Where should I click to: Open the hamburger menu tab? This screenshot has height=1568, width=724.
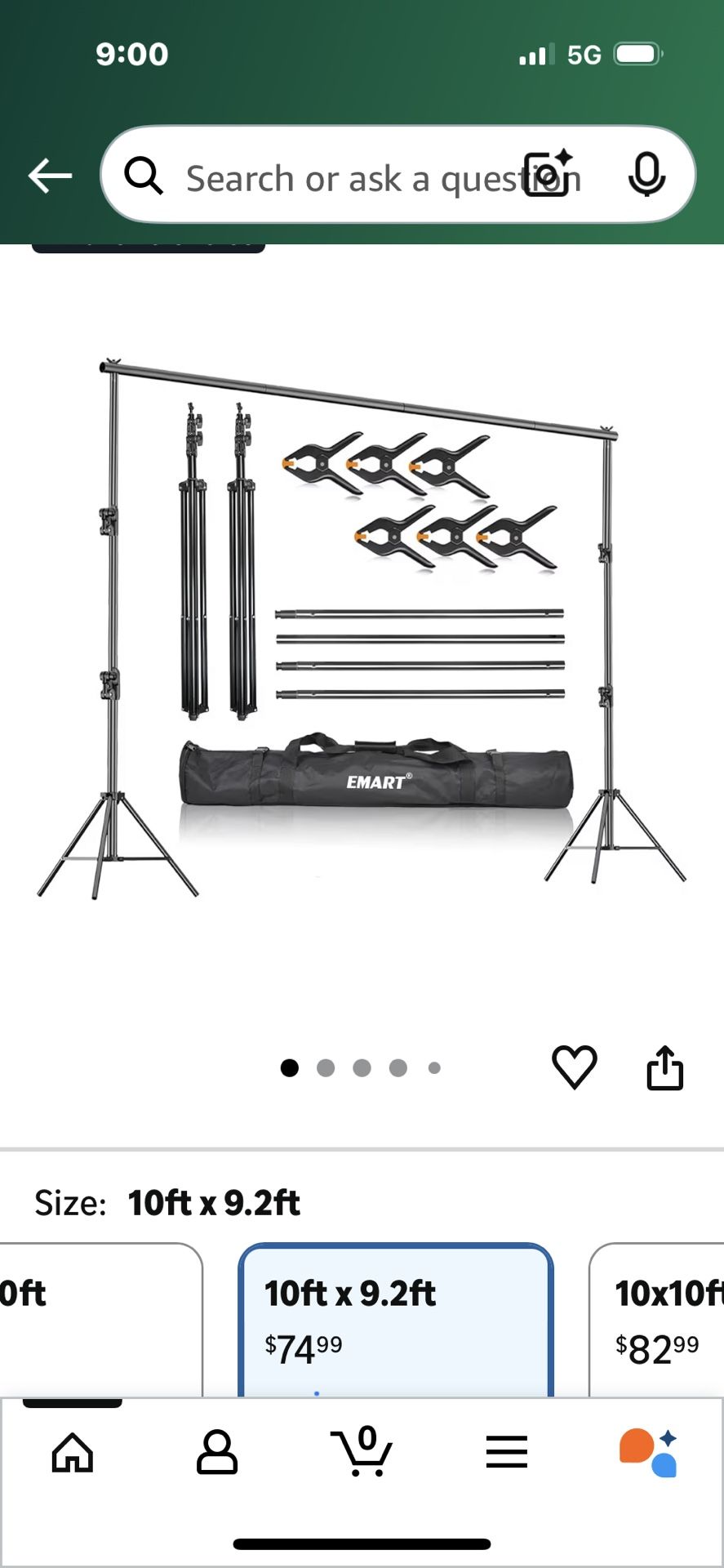(506, 1454)
